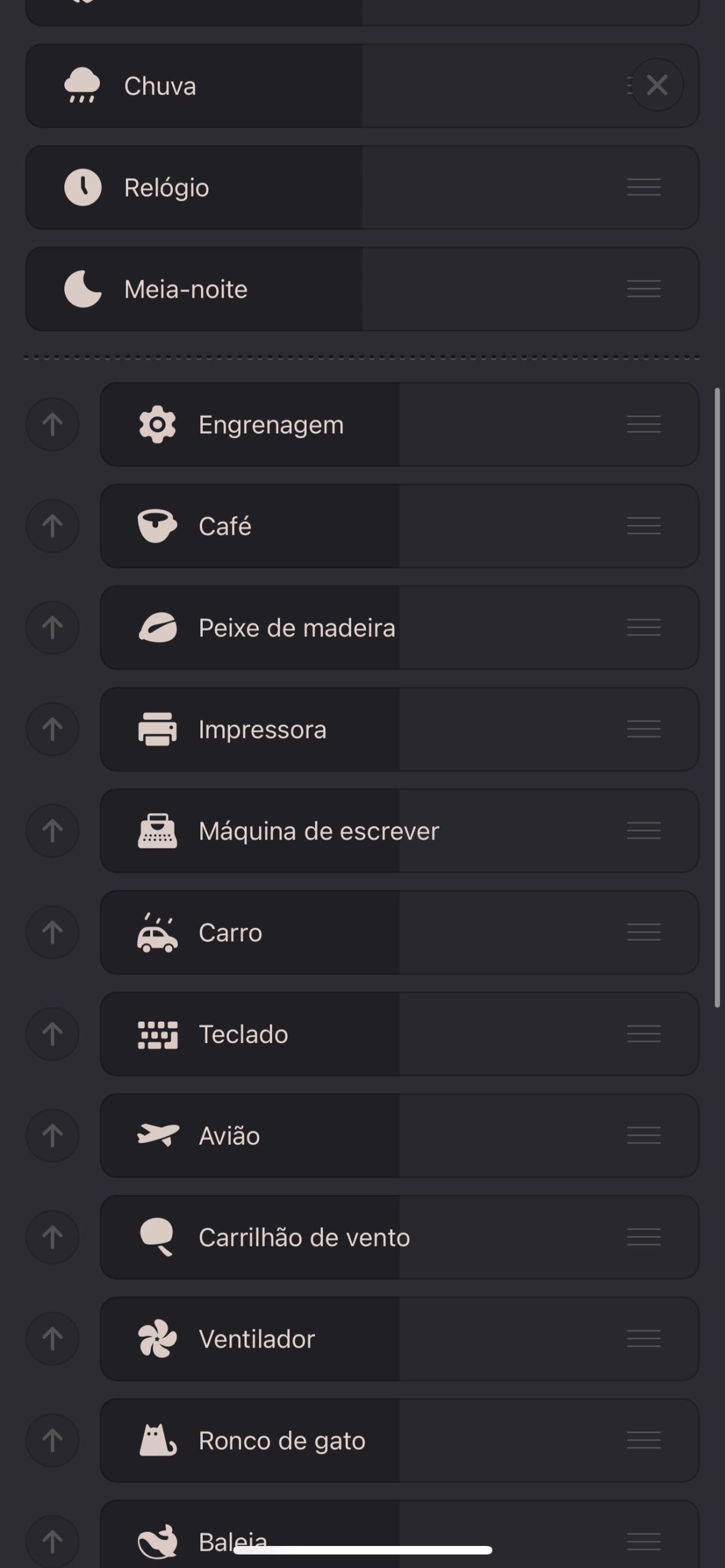Screen dimensions: 725x1568
Task: Tap the Máquina de escrever sound row
Action: pyautogui.click(x=400, y=831)
